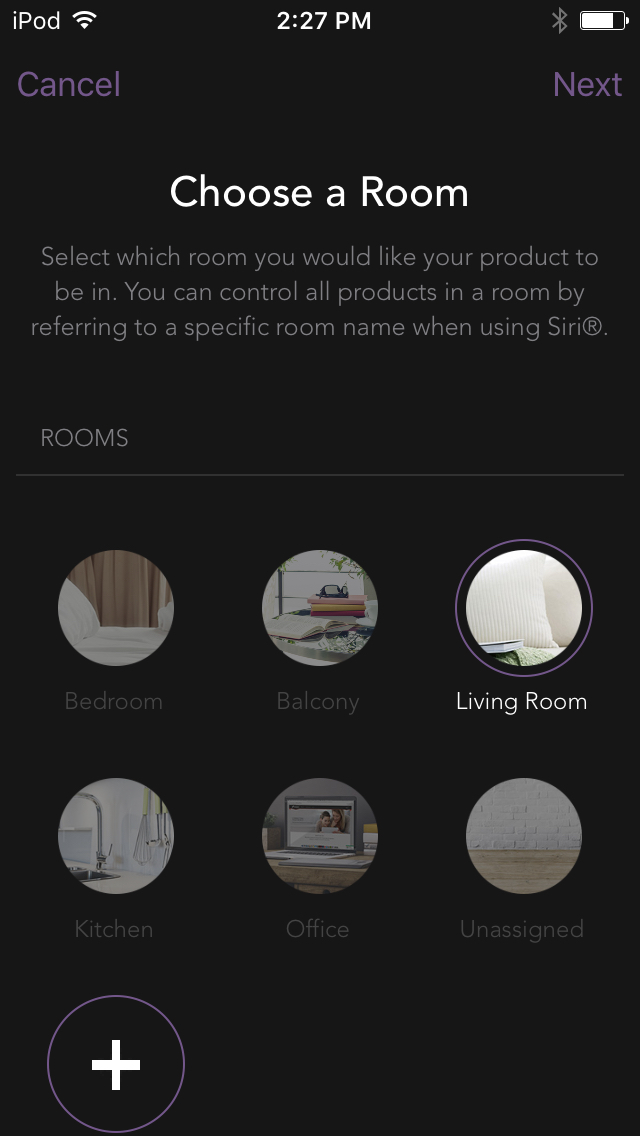Add a new room with plus button
The width and height of the screenshot is (640, 1136).
coord(116,1064)
